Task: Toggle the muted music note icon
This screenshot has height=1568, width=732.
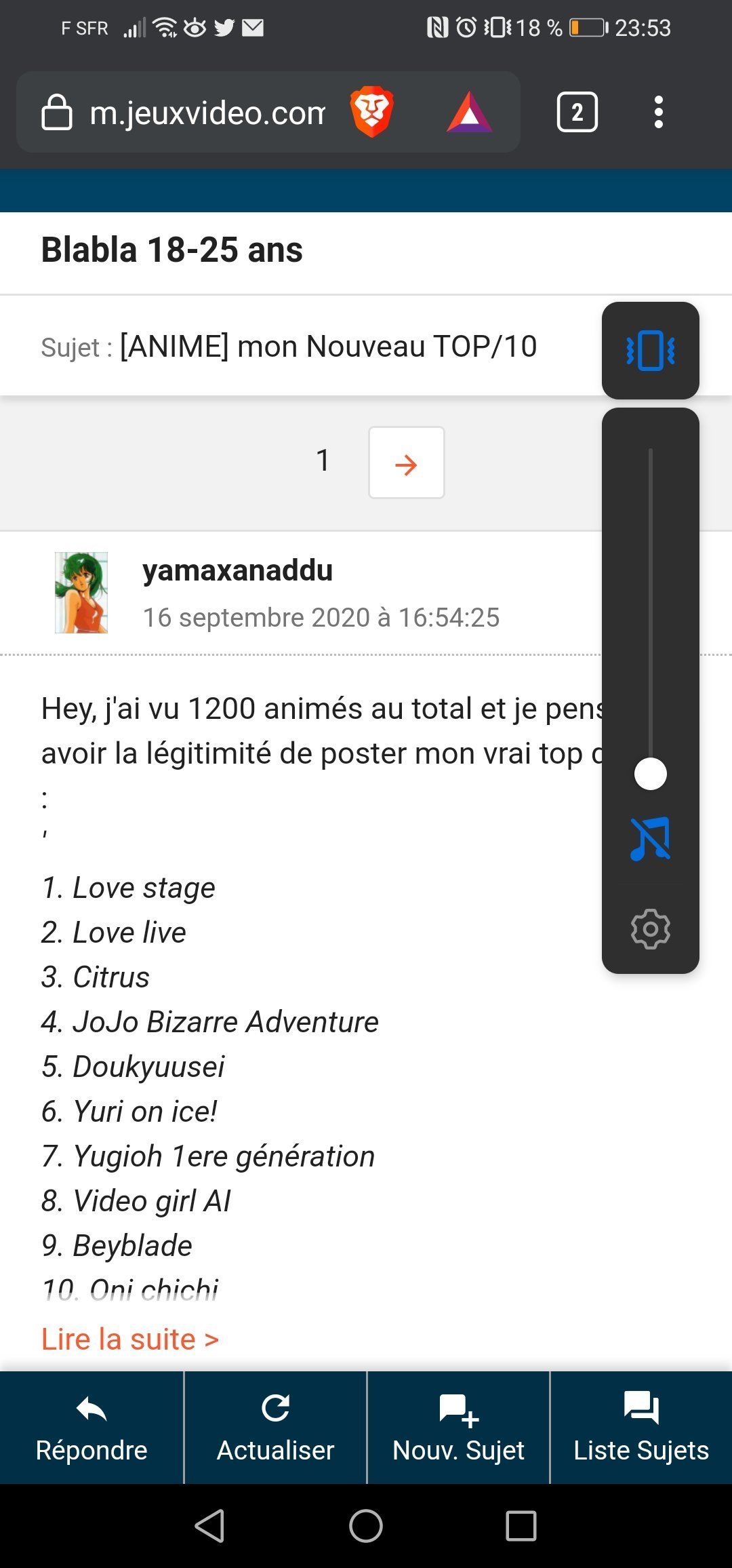Action: 650,839
